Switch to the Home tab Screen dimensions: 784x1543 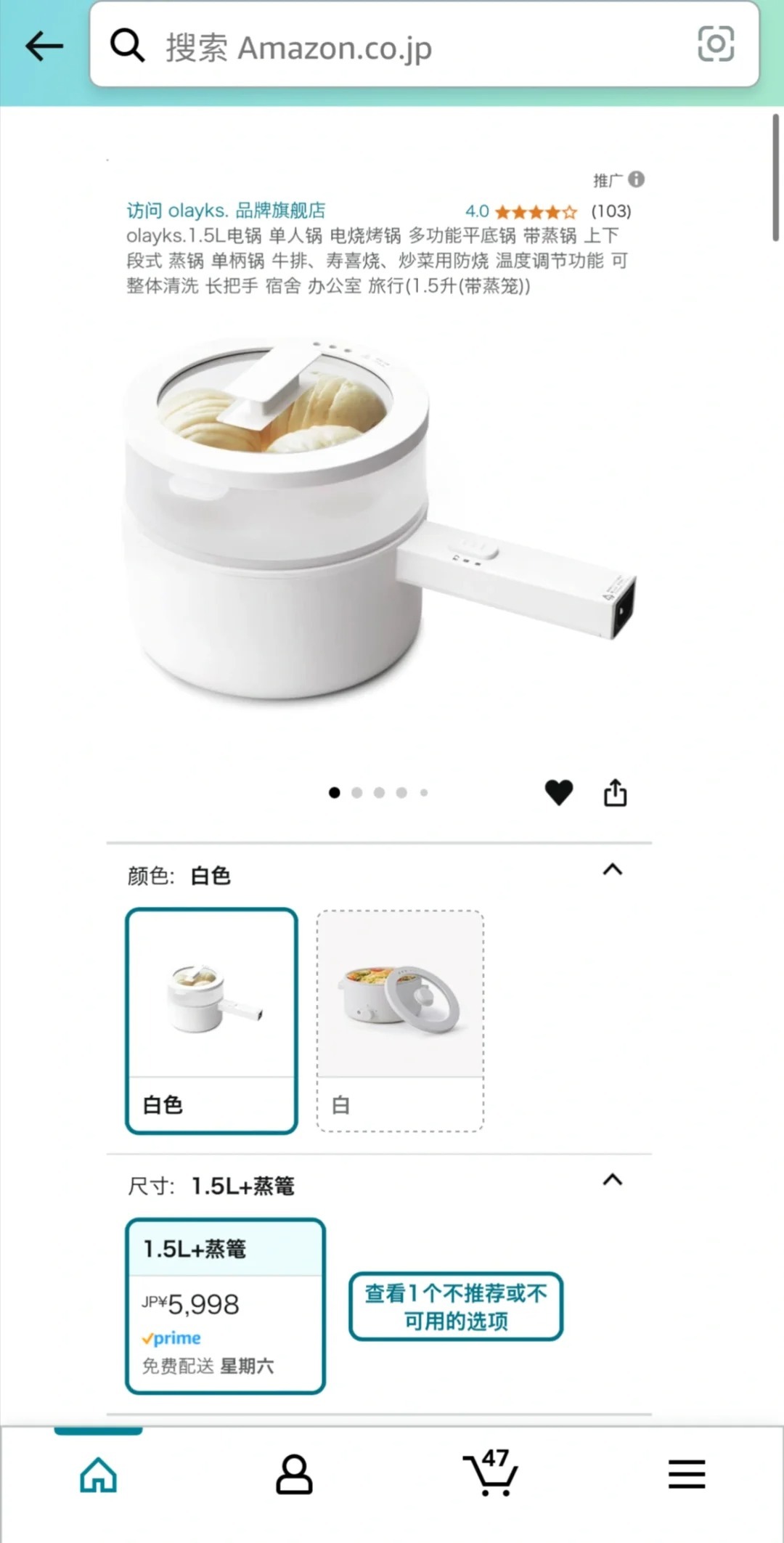pyautogui.click(x=98, y=1475)
